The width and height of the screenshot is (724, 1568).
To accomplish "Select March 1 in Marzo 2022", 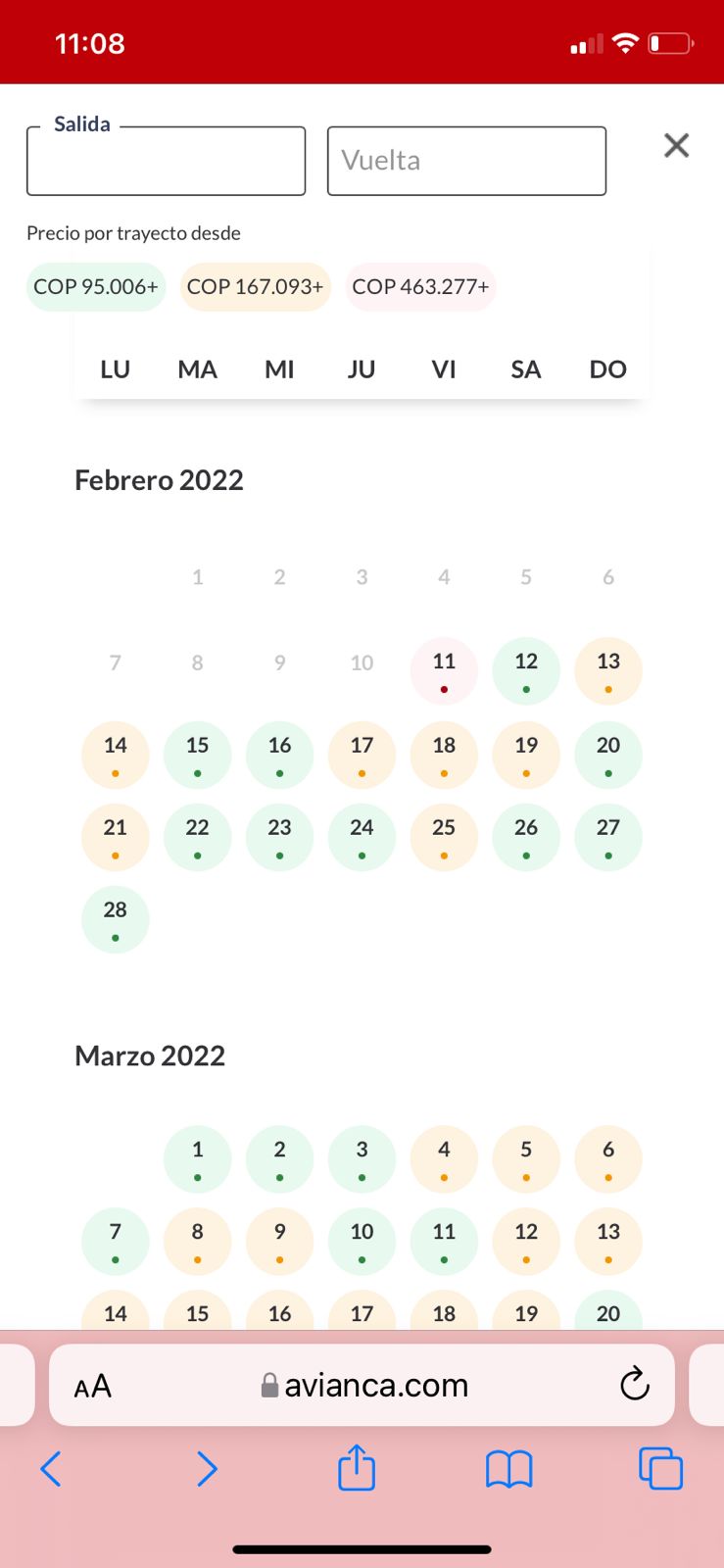I will (x=197, y=1158).
